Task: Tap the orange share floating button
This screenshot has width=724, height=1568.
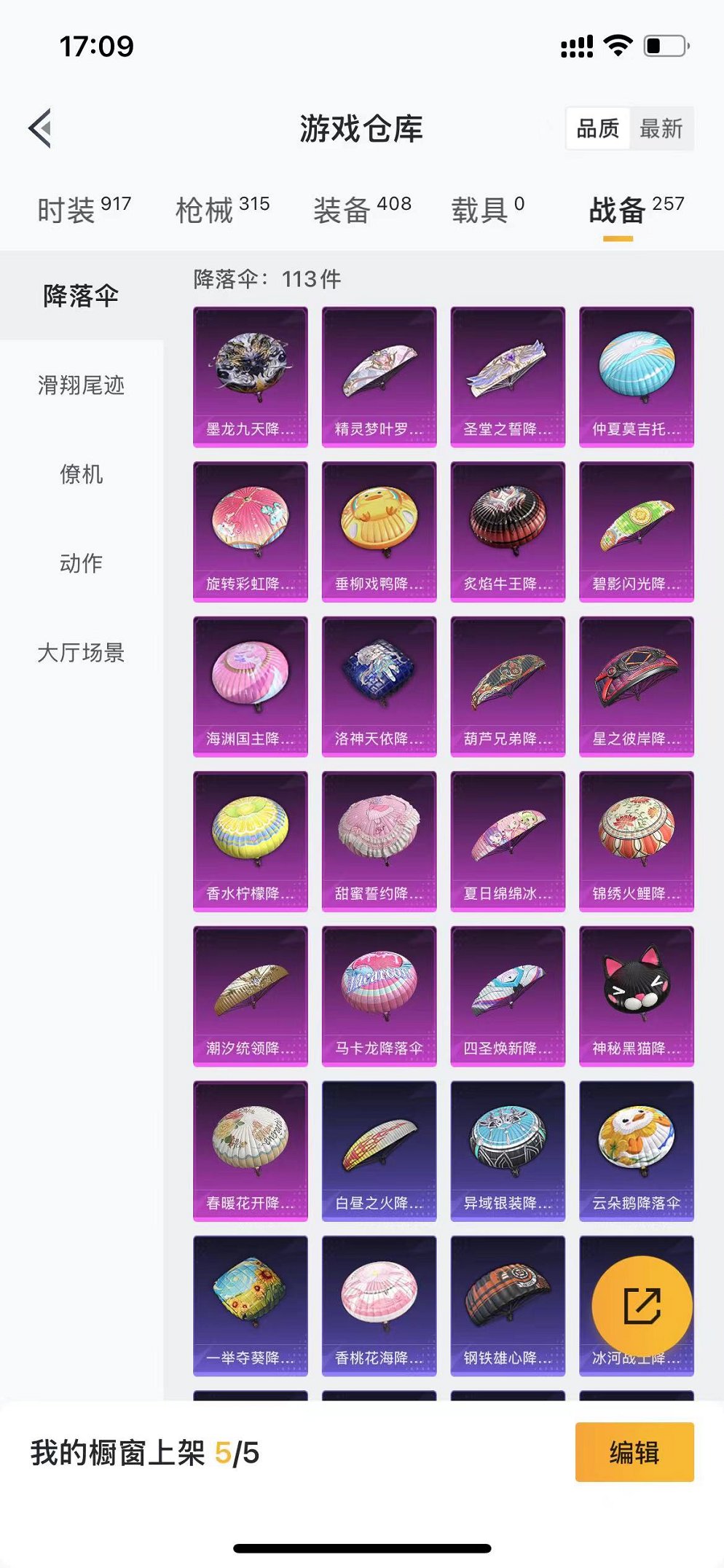Action: pos(642,1306)
